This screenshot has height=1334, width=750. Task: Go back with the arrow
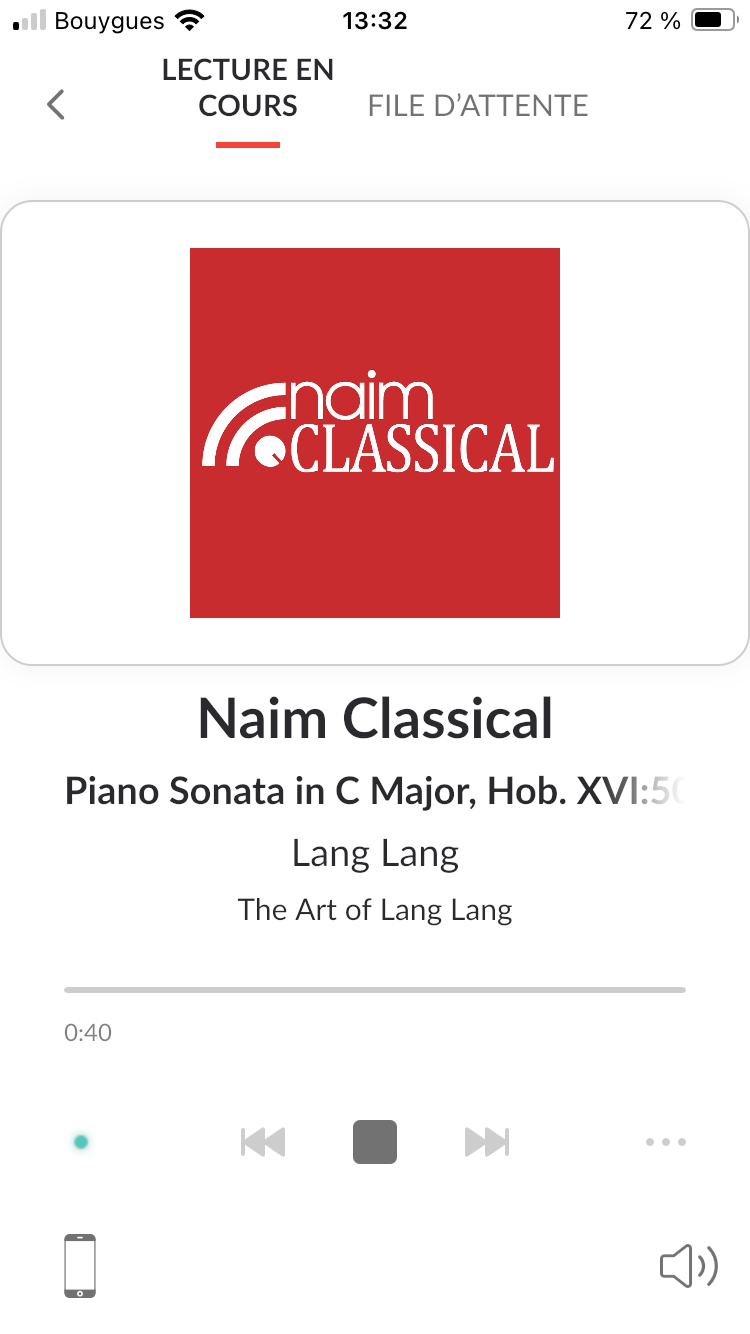pyautogui.click(x=56, y=104)
